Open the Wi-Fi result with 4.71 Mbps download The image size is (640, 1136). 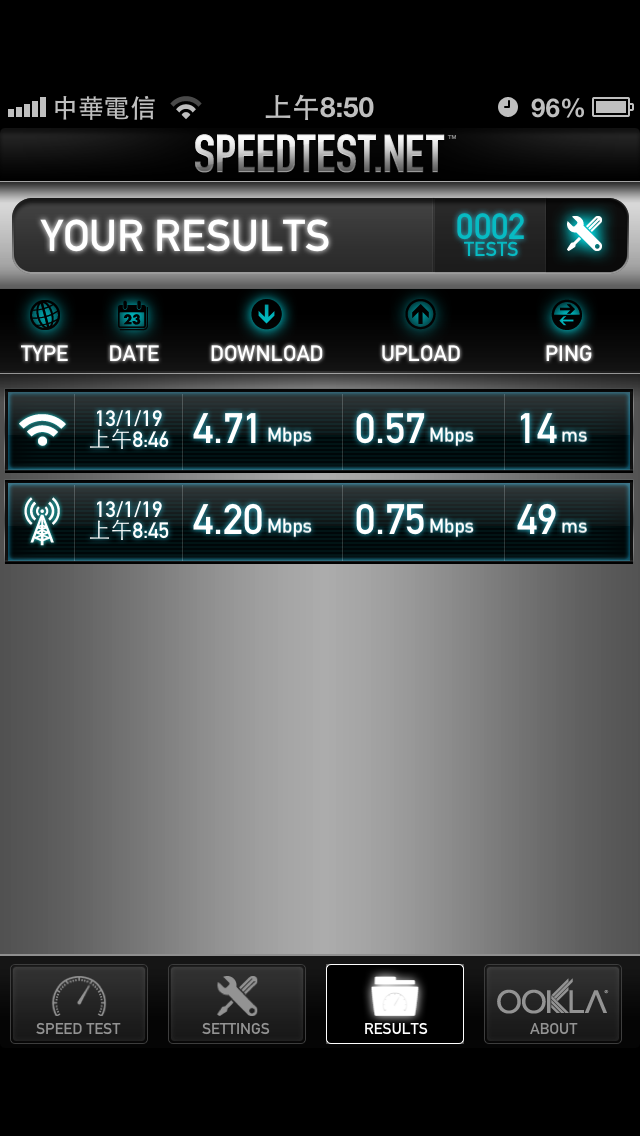coord(319,430)
